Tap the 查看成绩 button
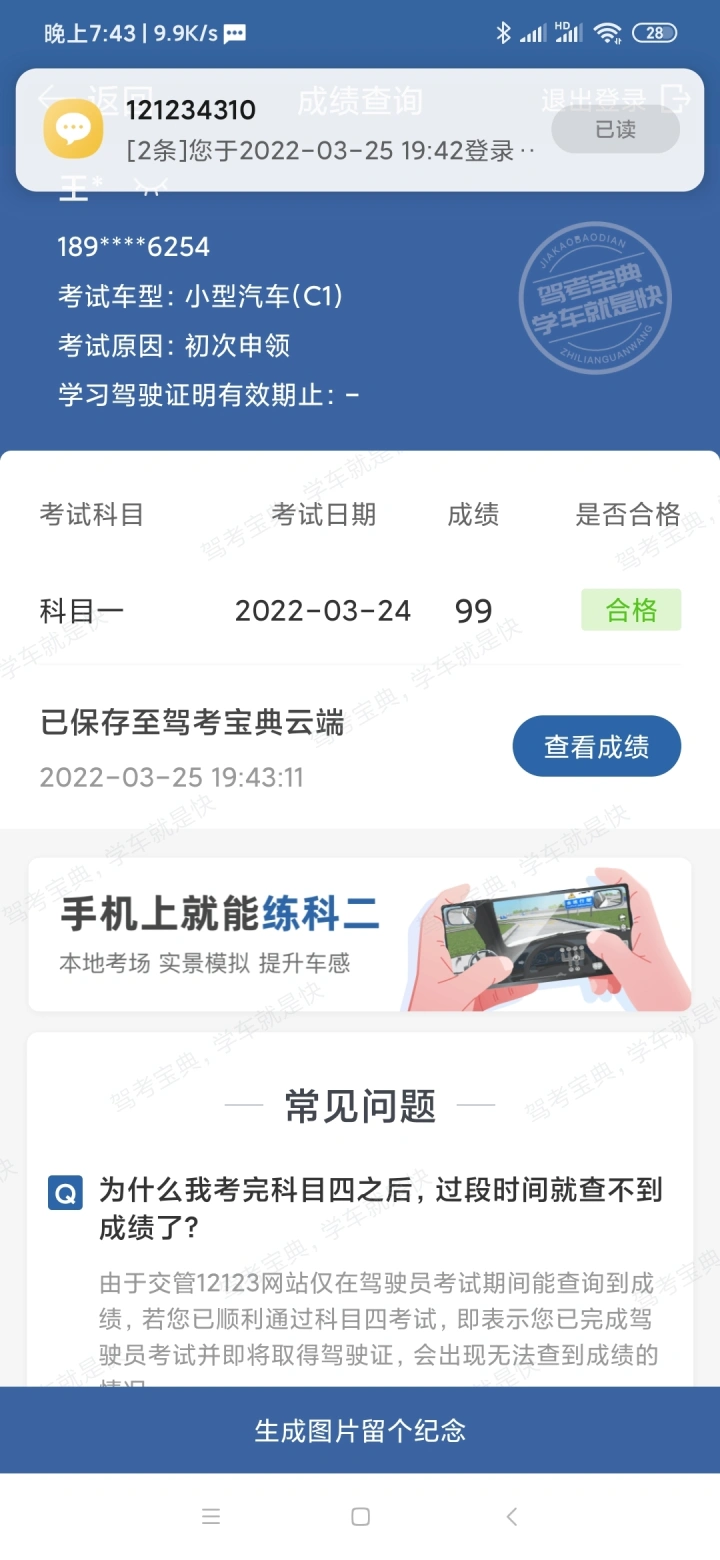The height and width of the screenshot is (1560, 720). click(597, 746)
